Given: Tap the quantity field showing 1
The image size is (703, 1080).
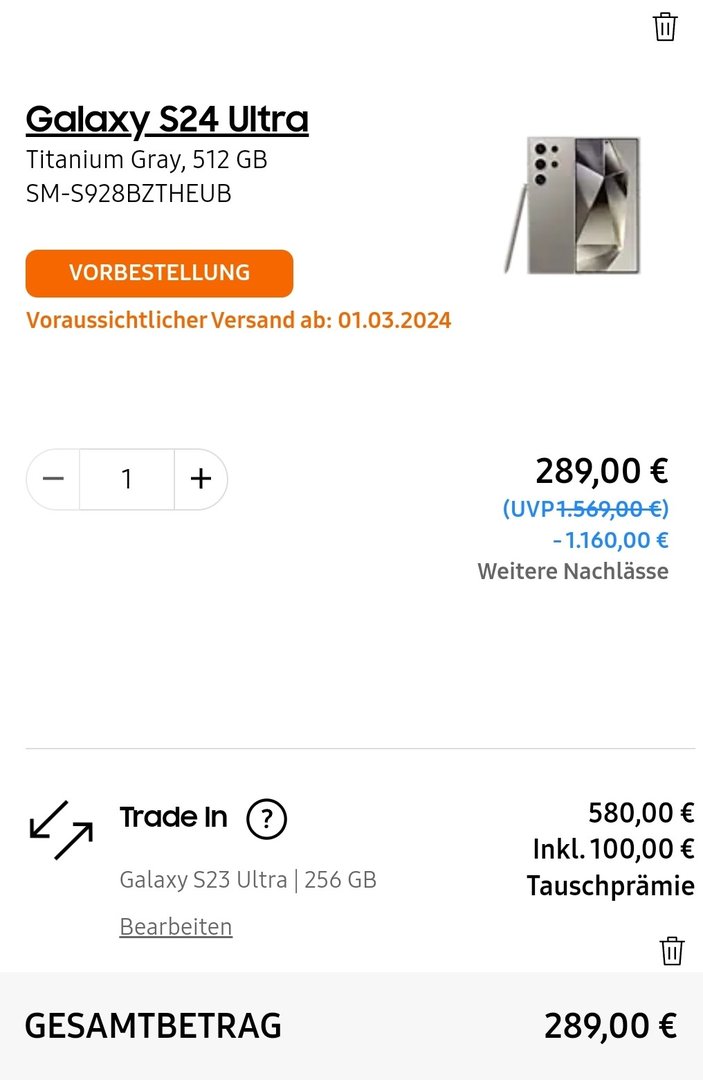Looking at the screenshot, I should tap(127, 479).
